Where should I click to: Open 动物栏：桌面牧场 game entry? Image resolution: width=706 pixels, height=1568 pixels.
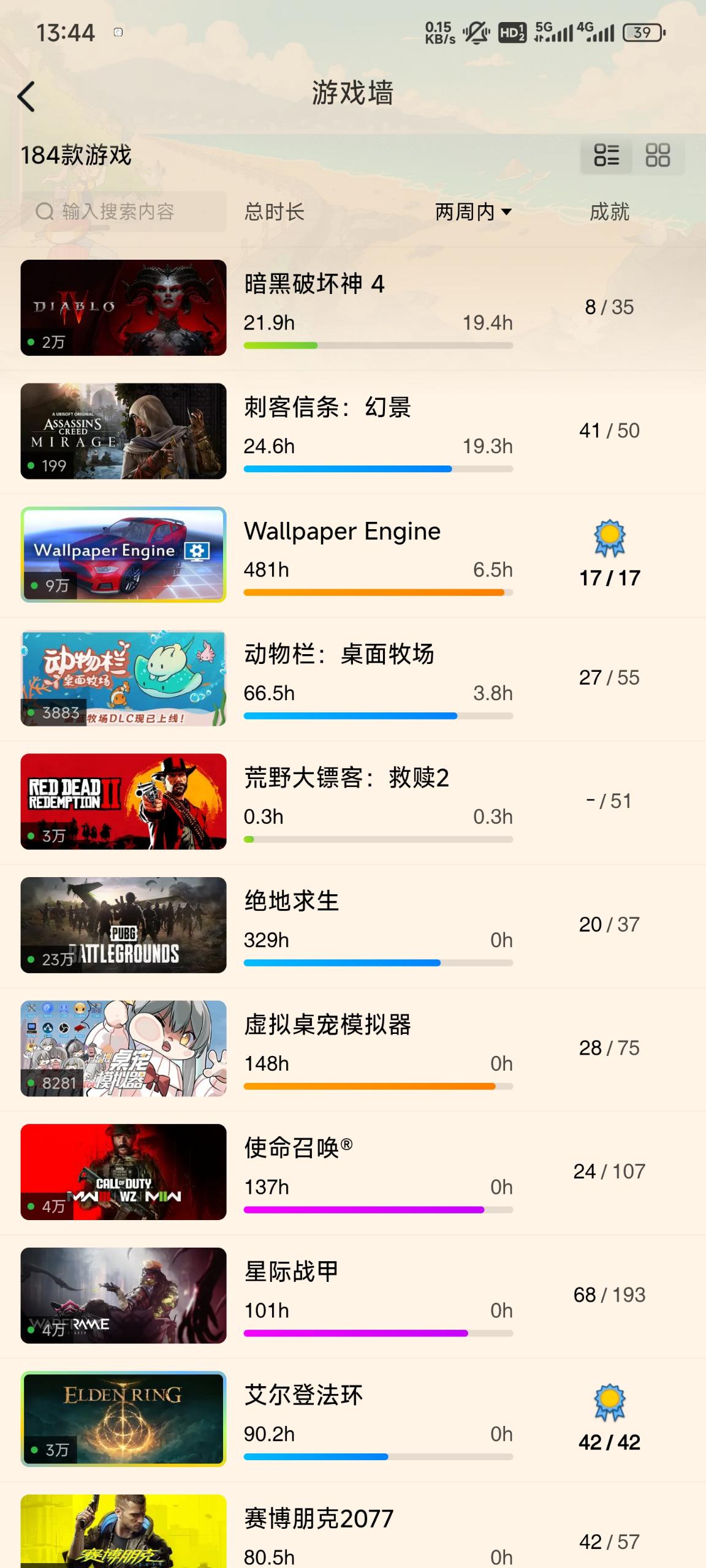pos(353,679)
